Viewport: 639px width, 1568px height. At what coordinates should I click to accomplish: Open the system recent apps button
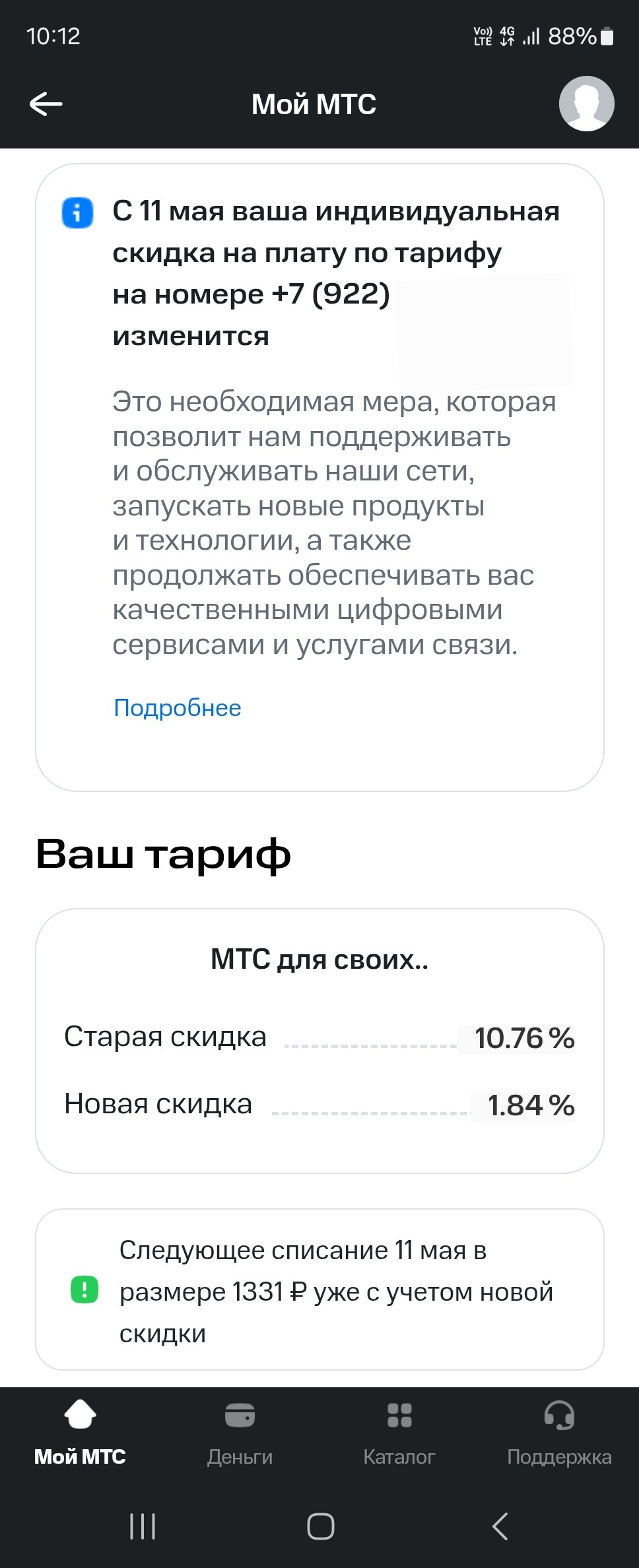(143, 1526)
